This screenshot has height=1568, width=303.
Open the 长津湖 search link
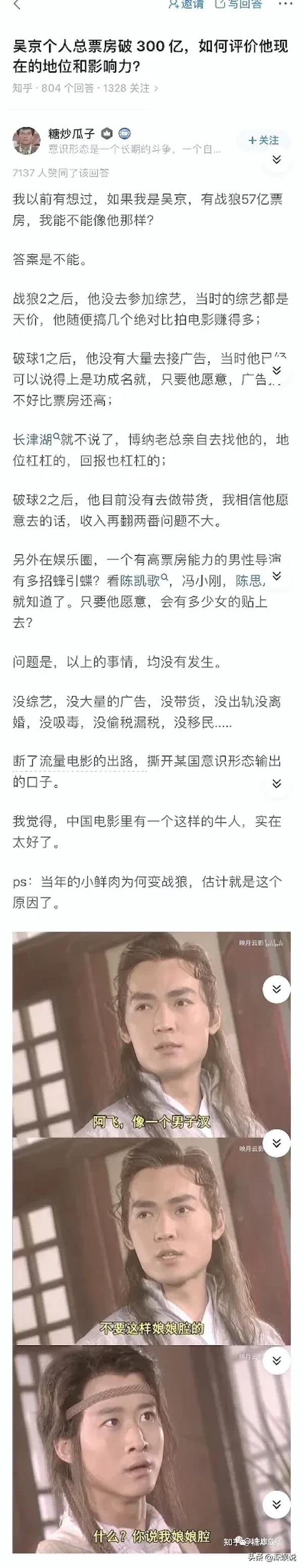[35, 440]
